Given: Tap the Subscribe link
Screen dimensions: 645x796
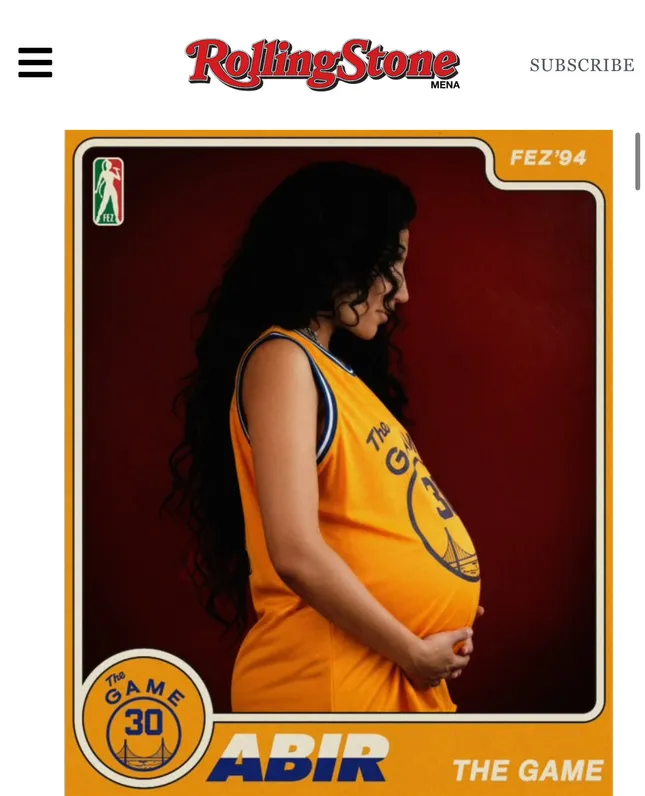Looking at the screenshot, I should tap(581, 65).
